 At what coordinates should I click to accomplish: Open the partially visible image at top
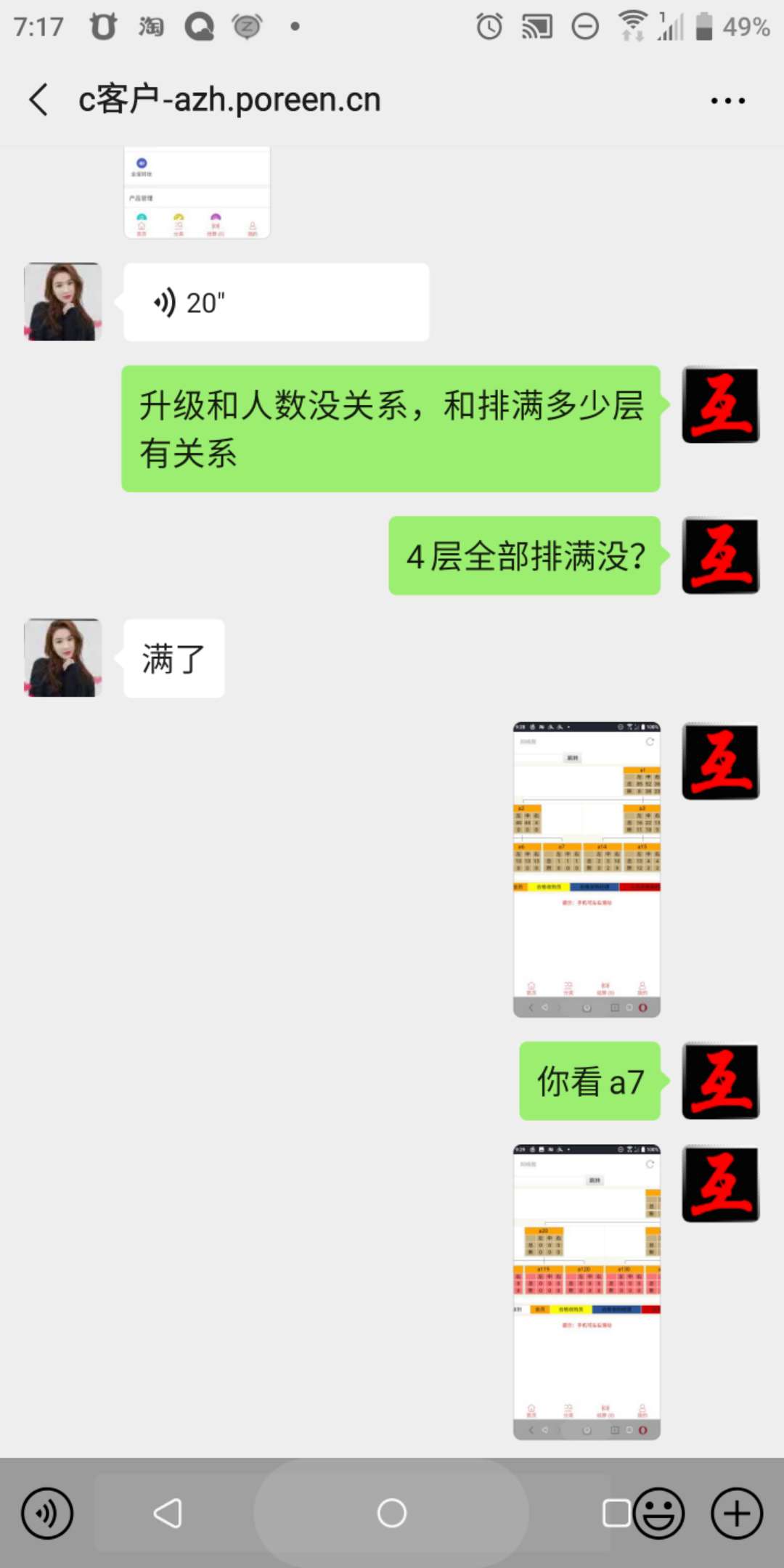click(197, 192)
